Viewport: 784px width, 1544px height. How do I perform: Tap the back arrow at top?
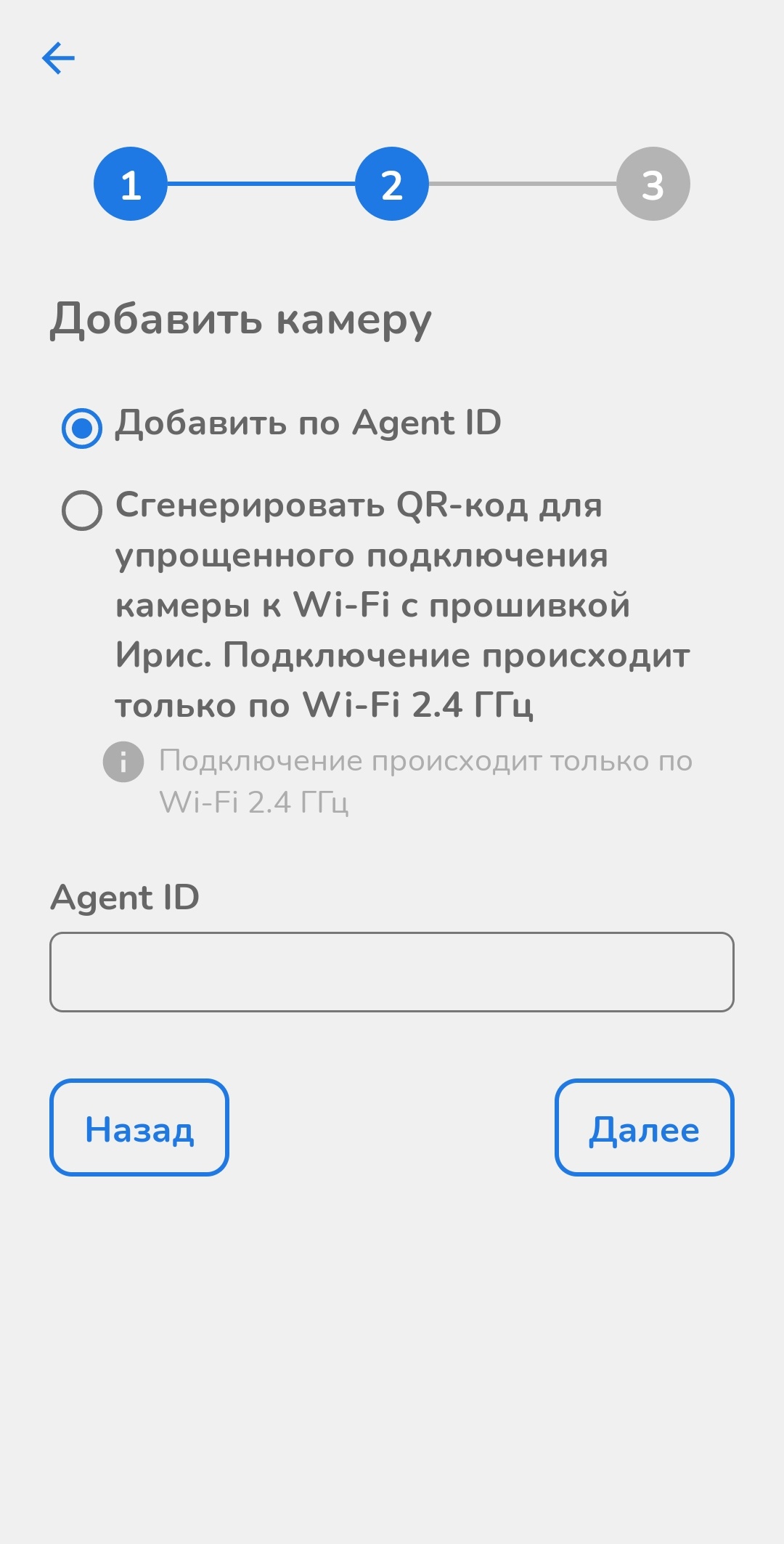59,58
